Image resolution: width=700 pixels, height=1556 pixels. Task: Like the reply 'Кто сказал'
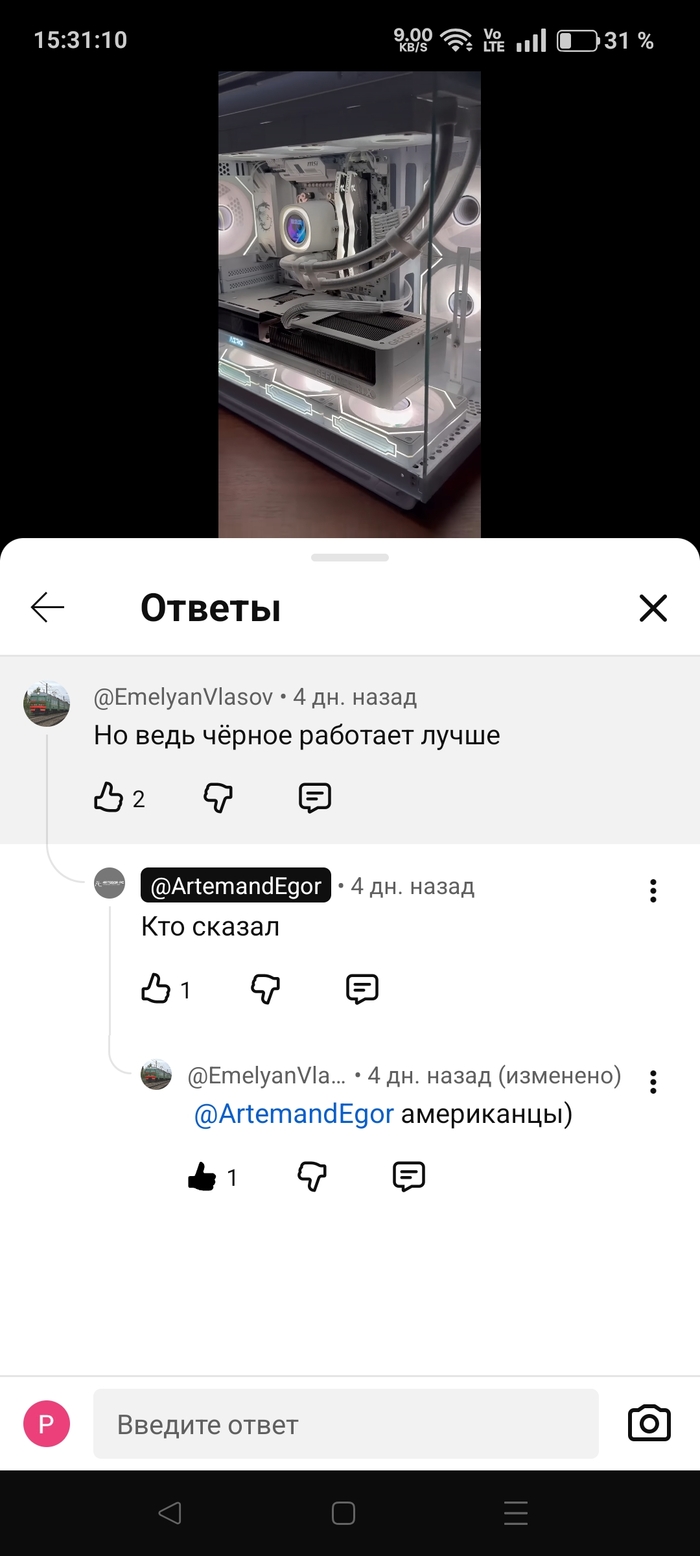click(x=156, y=989)
